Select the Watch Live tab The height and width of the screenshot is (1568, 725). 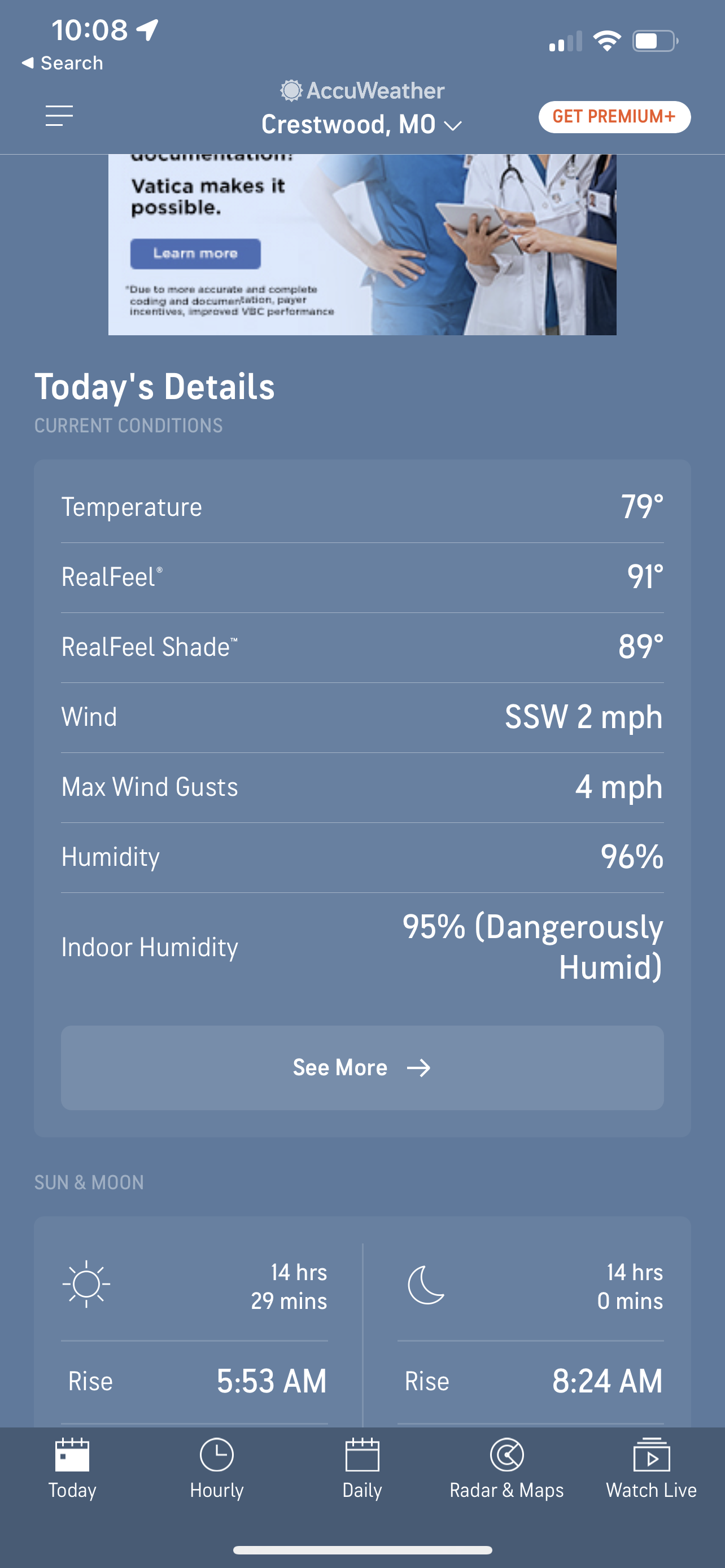pyautogui.click(x=652, y=1468)
